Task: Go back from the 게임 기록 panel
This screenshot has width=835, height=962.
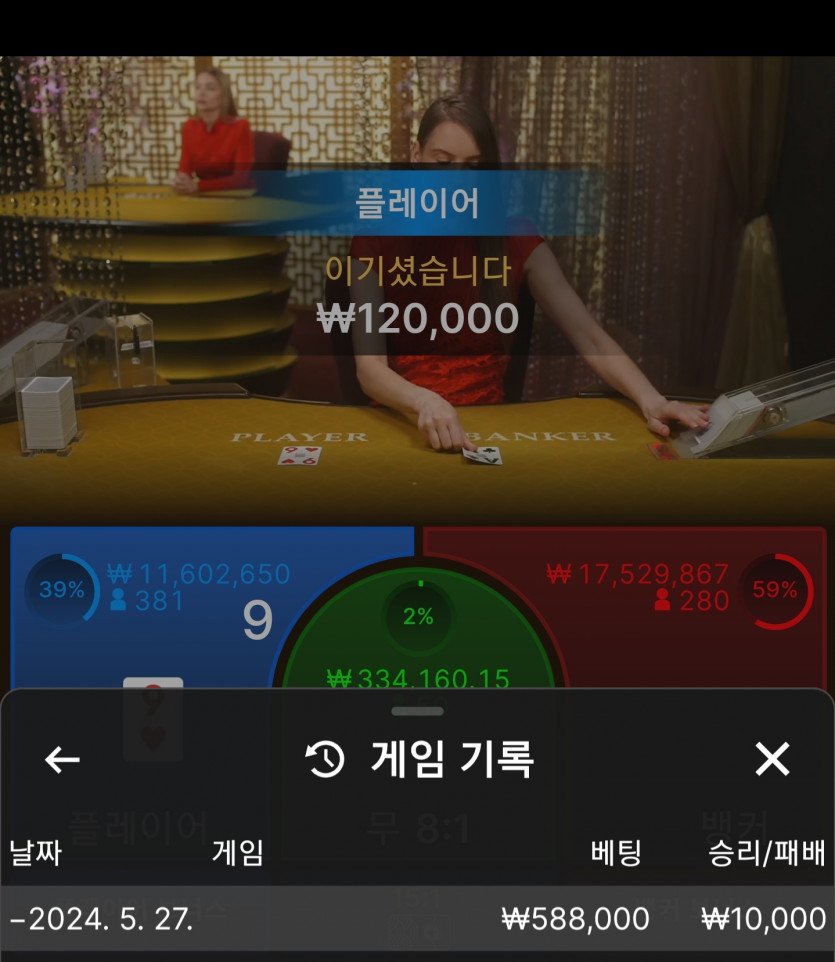Action: click(62, 760)
